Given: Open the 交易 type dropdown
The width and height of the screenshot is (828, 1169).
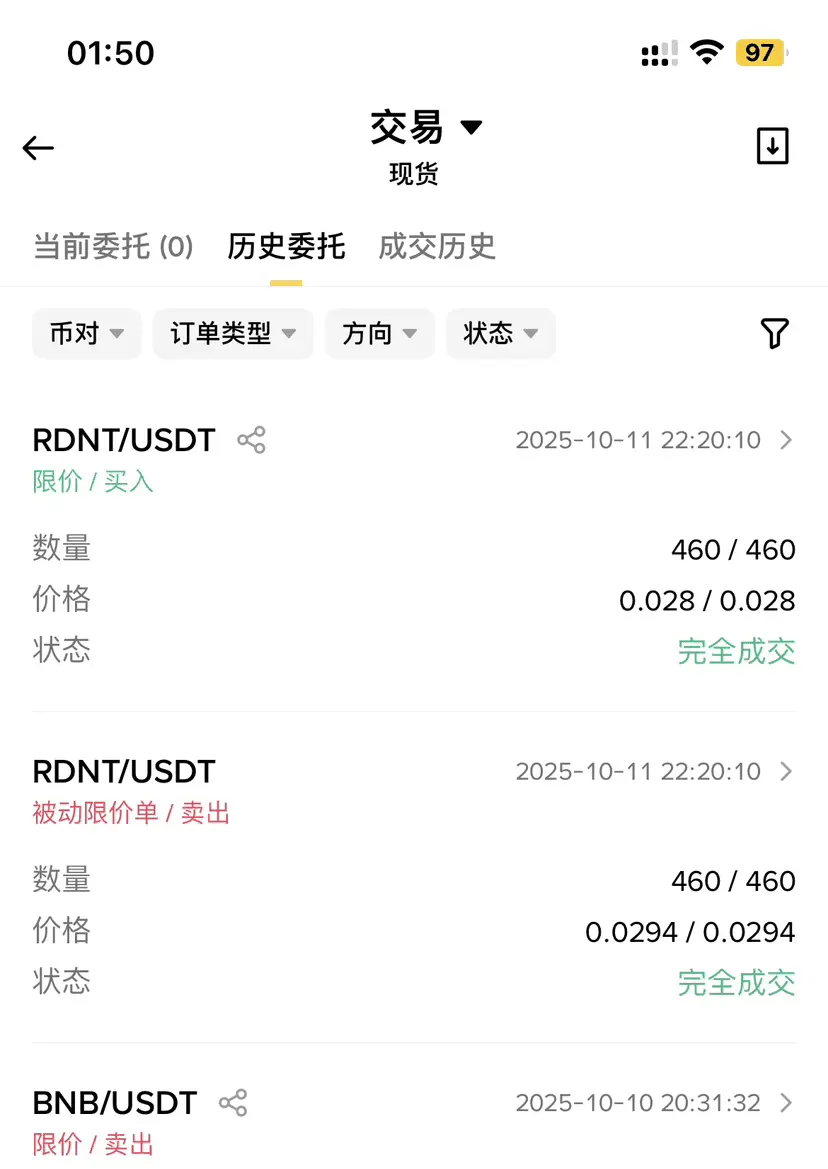Looking at the screenshot, I should coord(426,127).
